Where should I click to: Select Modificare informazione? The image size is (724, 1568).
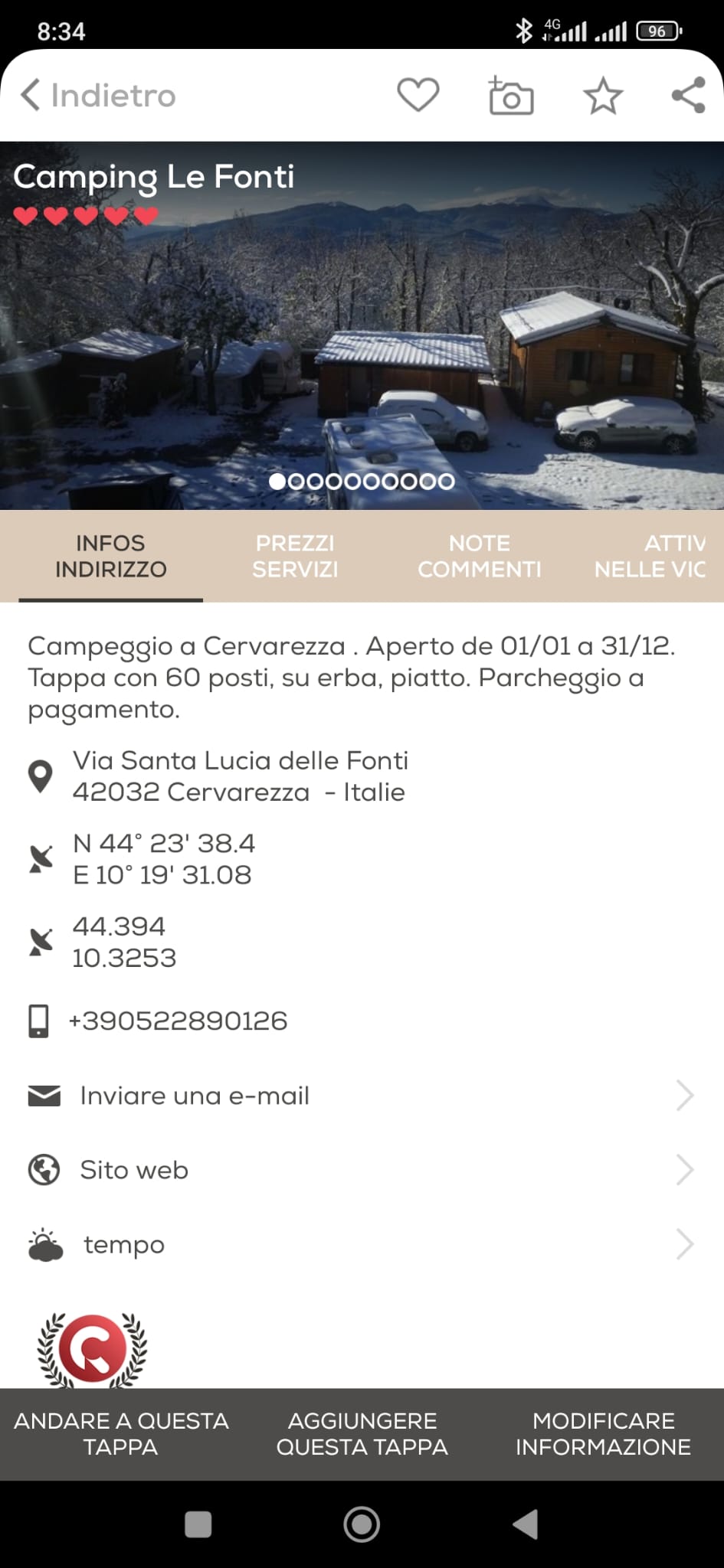pos(603,1434)
